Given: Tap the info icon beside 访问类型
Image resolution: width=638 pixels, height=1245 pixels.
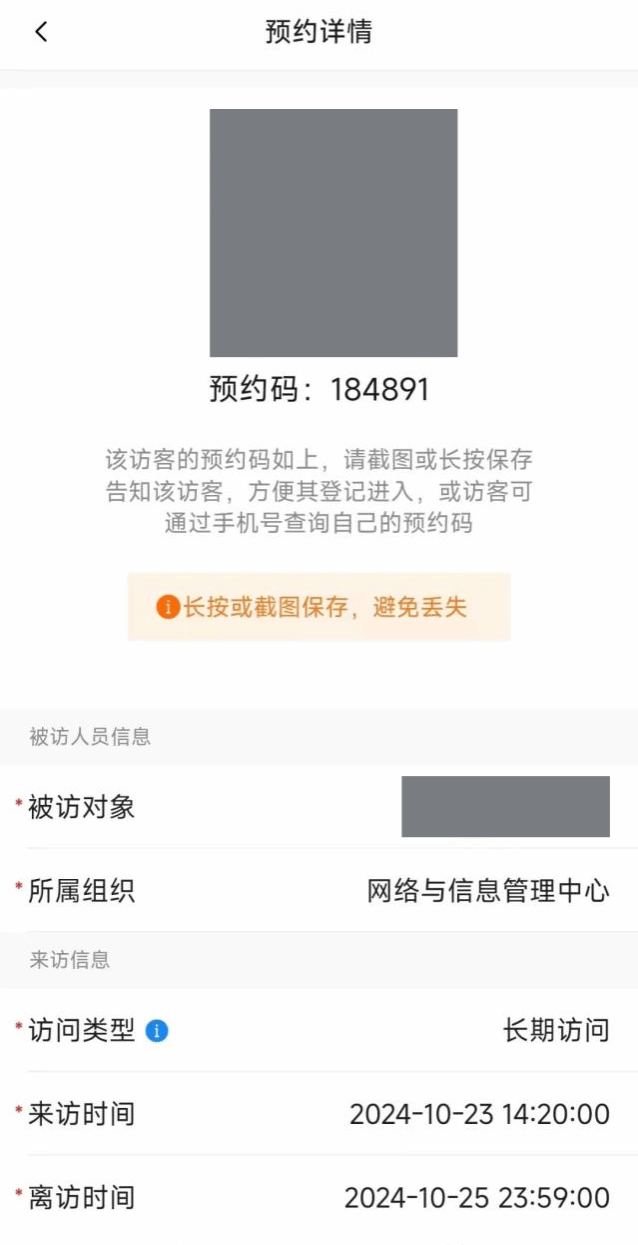Looking at the screenshot, I should (157, 1031).
